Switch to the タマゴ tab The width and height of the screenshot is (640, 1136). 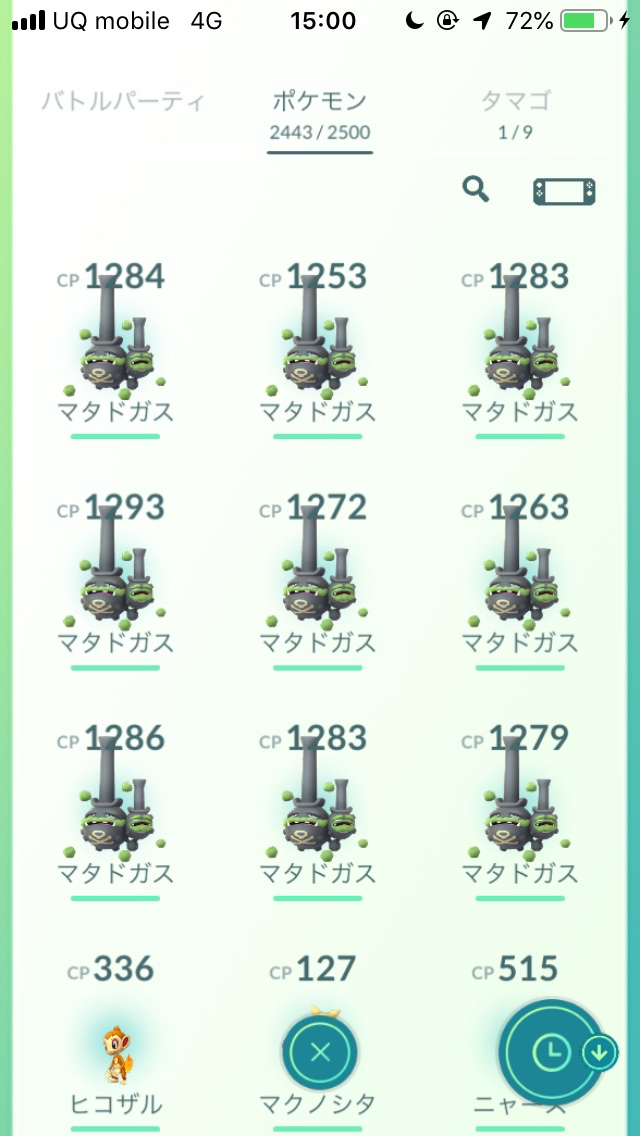pyautogui.click(x=515, y=102)
